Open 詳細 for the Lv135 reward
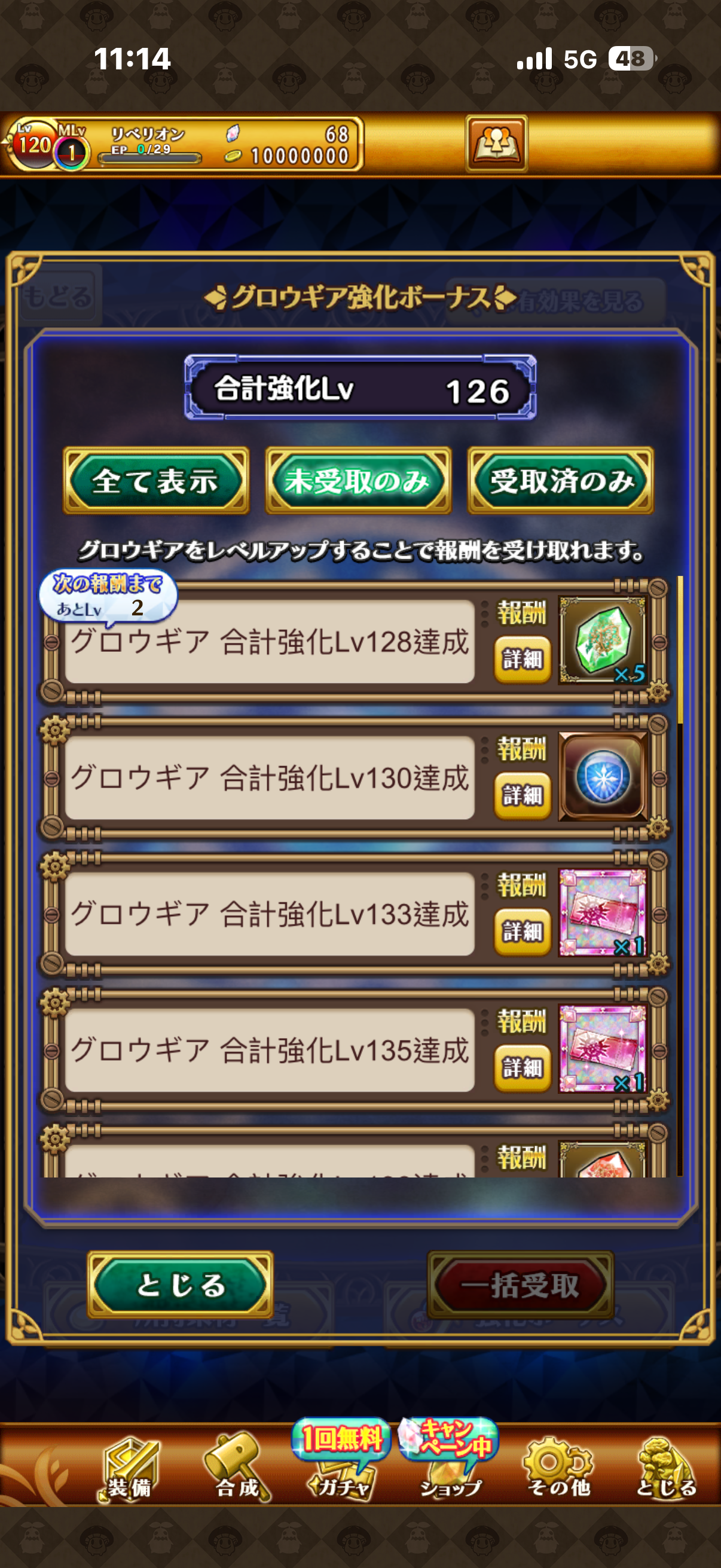The width and height of the screenshot is (721, 1568). 522,1067
